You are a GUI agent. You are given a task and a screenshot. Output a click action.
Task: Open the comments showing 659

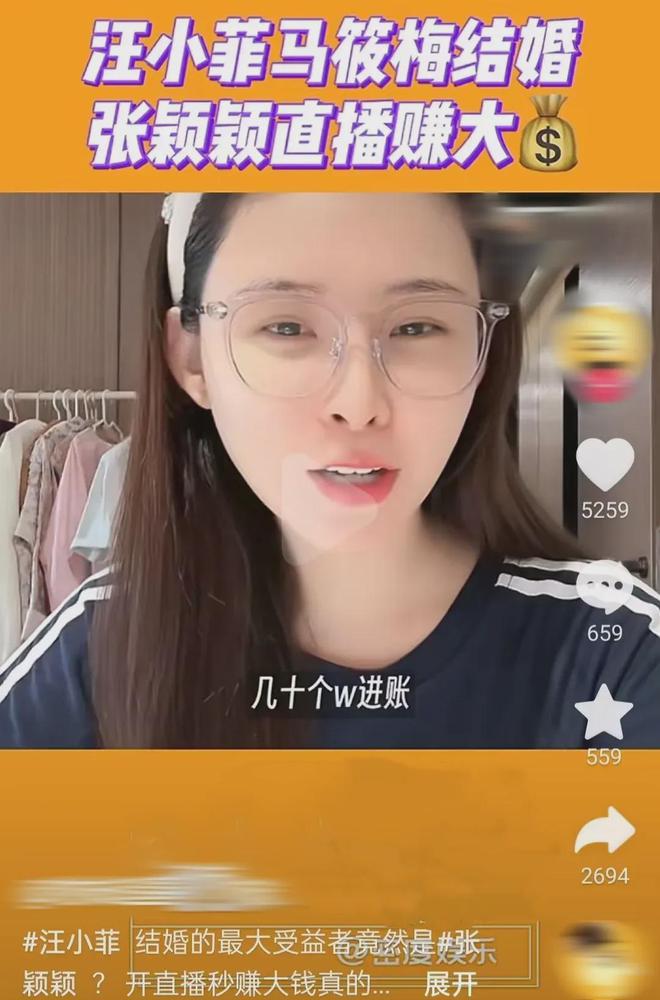[x=605, y=588]
